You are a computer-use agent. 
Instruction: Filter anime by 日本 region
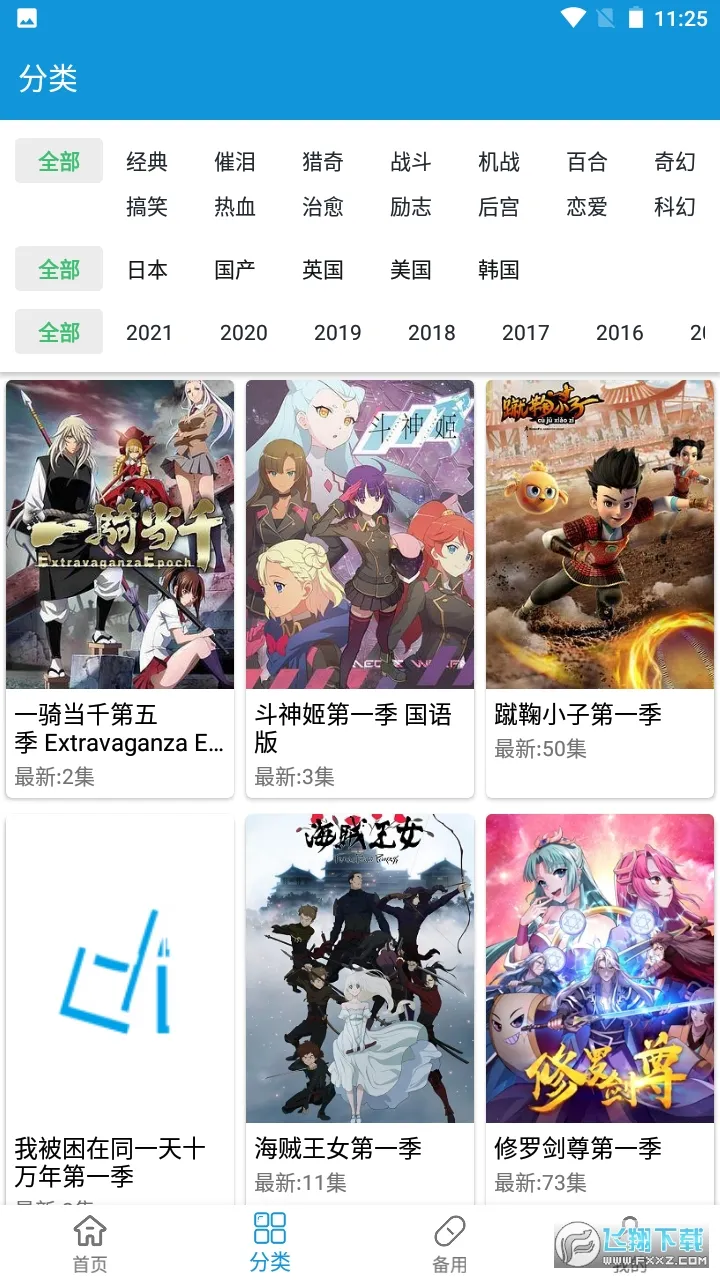coord(146,268)
